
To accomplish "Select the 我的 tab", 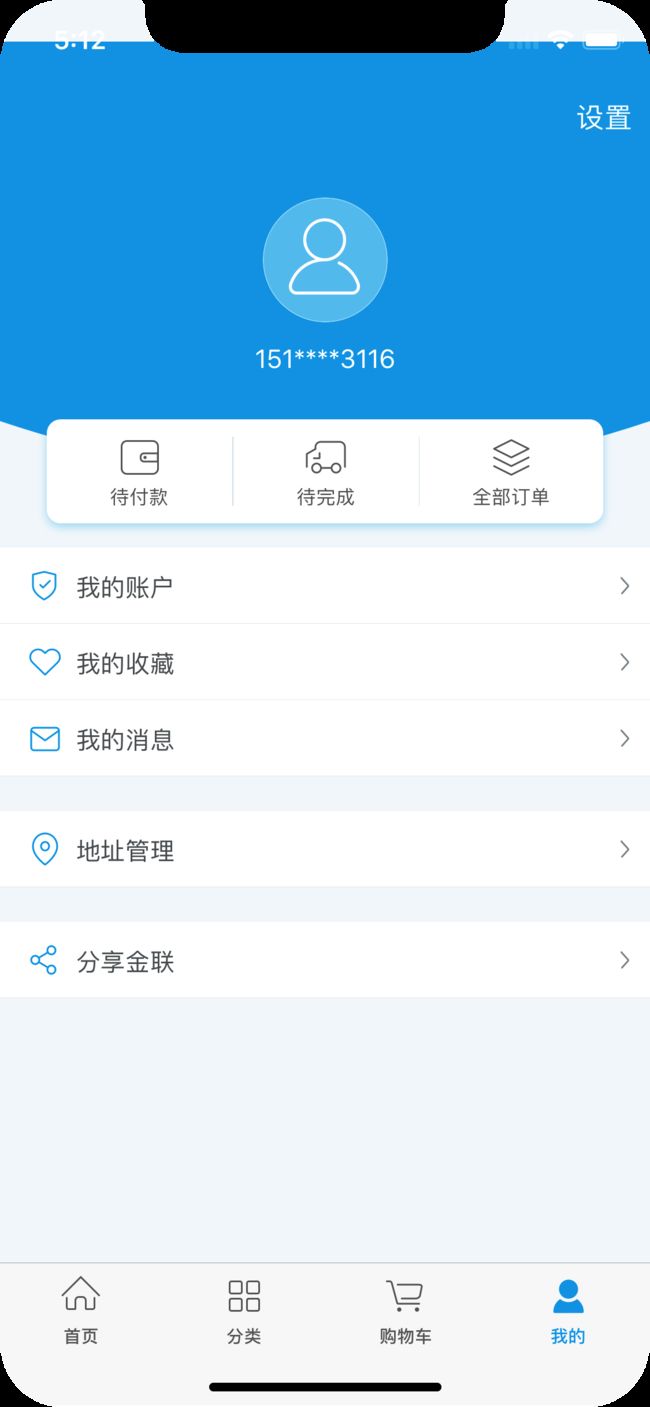I will click(568, 1310).
